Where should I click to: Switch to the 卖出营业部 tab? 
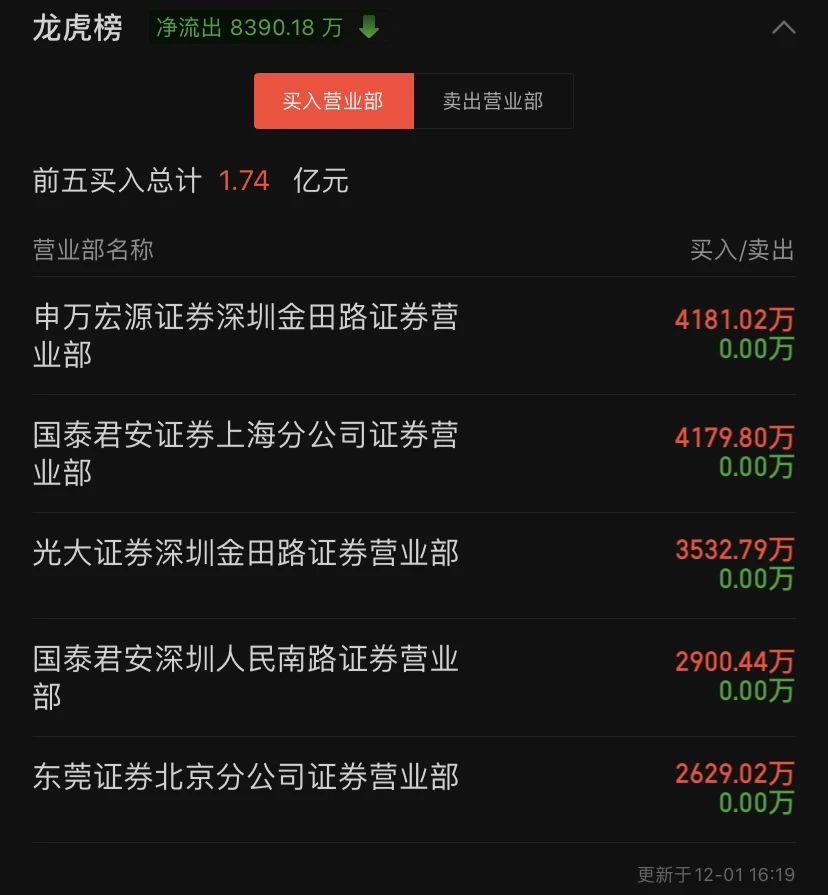tap(493, 101)
